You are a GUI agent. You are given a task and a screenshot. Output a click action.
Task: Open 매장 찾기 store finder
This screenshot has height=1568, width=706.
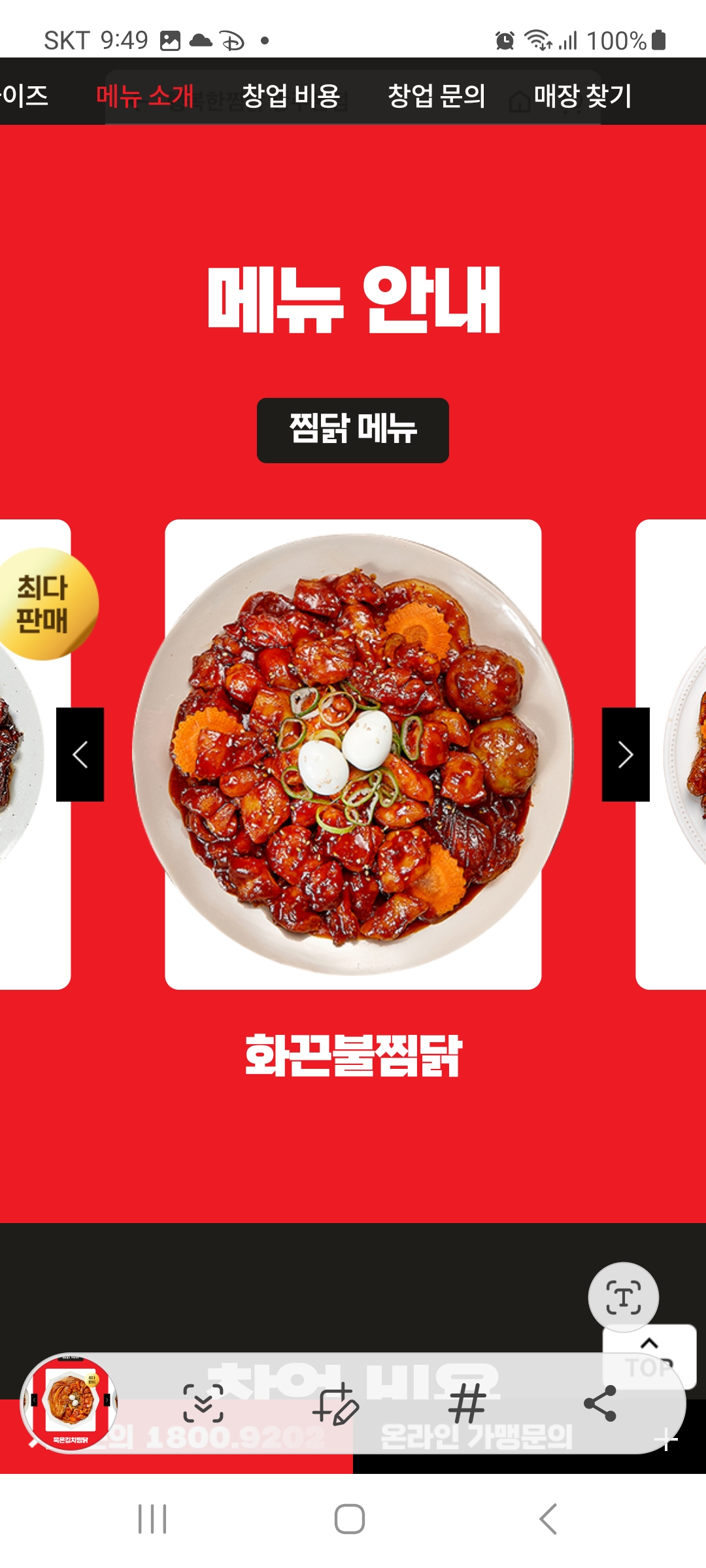[582, 96]
